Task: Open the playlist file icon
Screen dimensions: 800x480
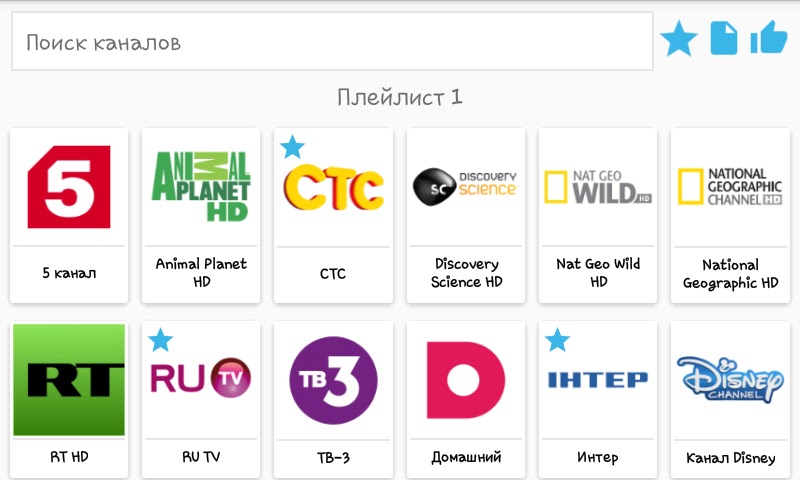Action: coord(724,39)
